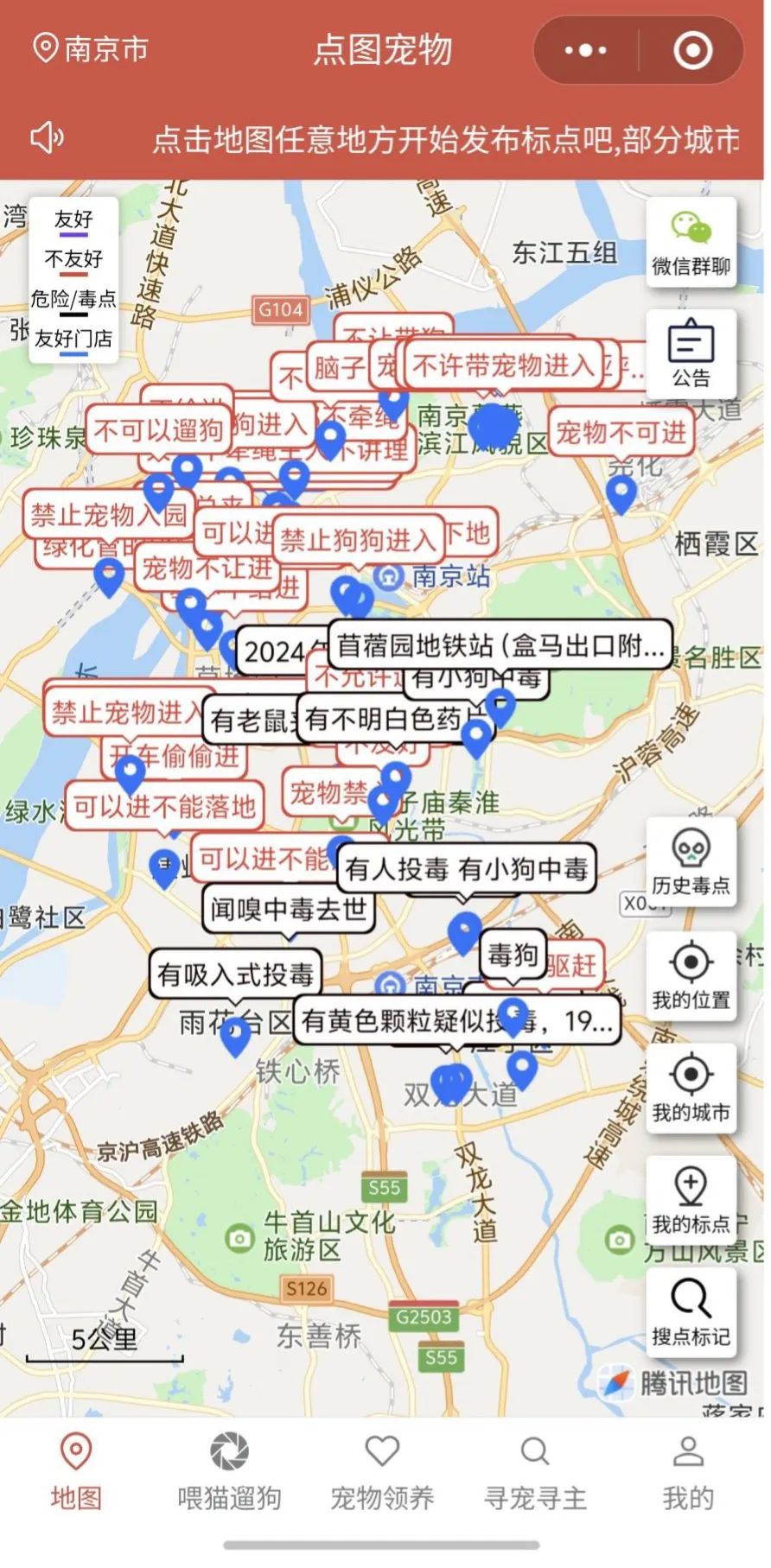Open the 公告 announcements
This screenshot has width=771, height=1568.
691,354
